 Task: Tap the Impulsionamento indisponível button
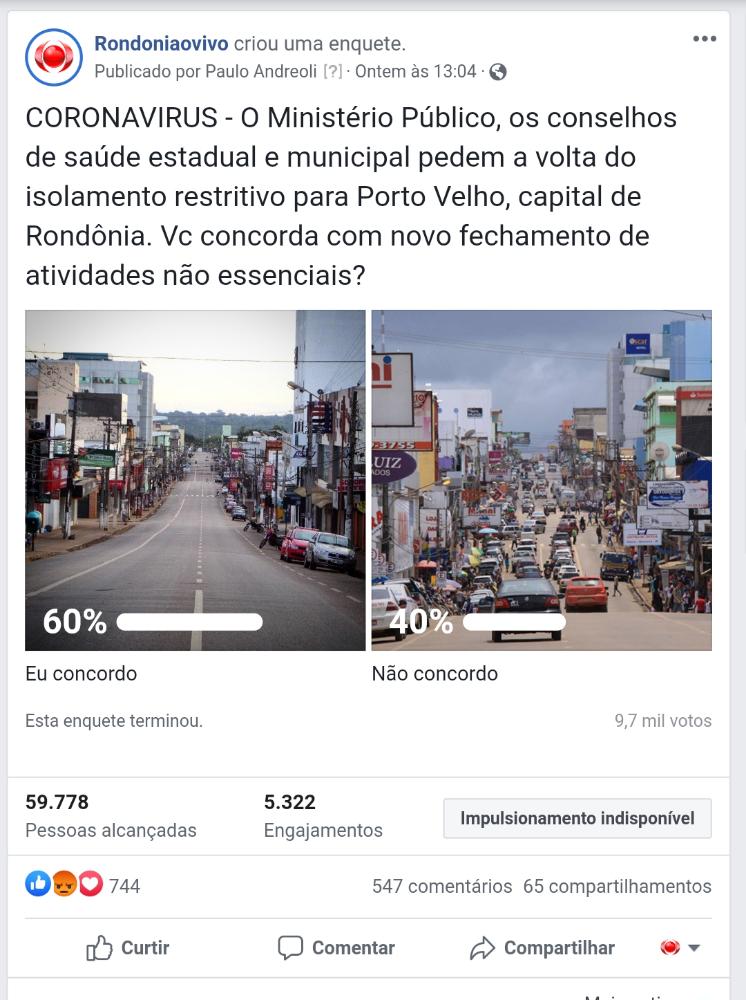577,818
